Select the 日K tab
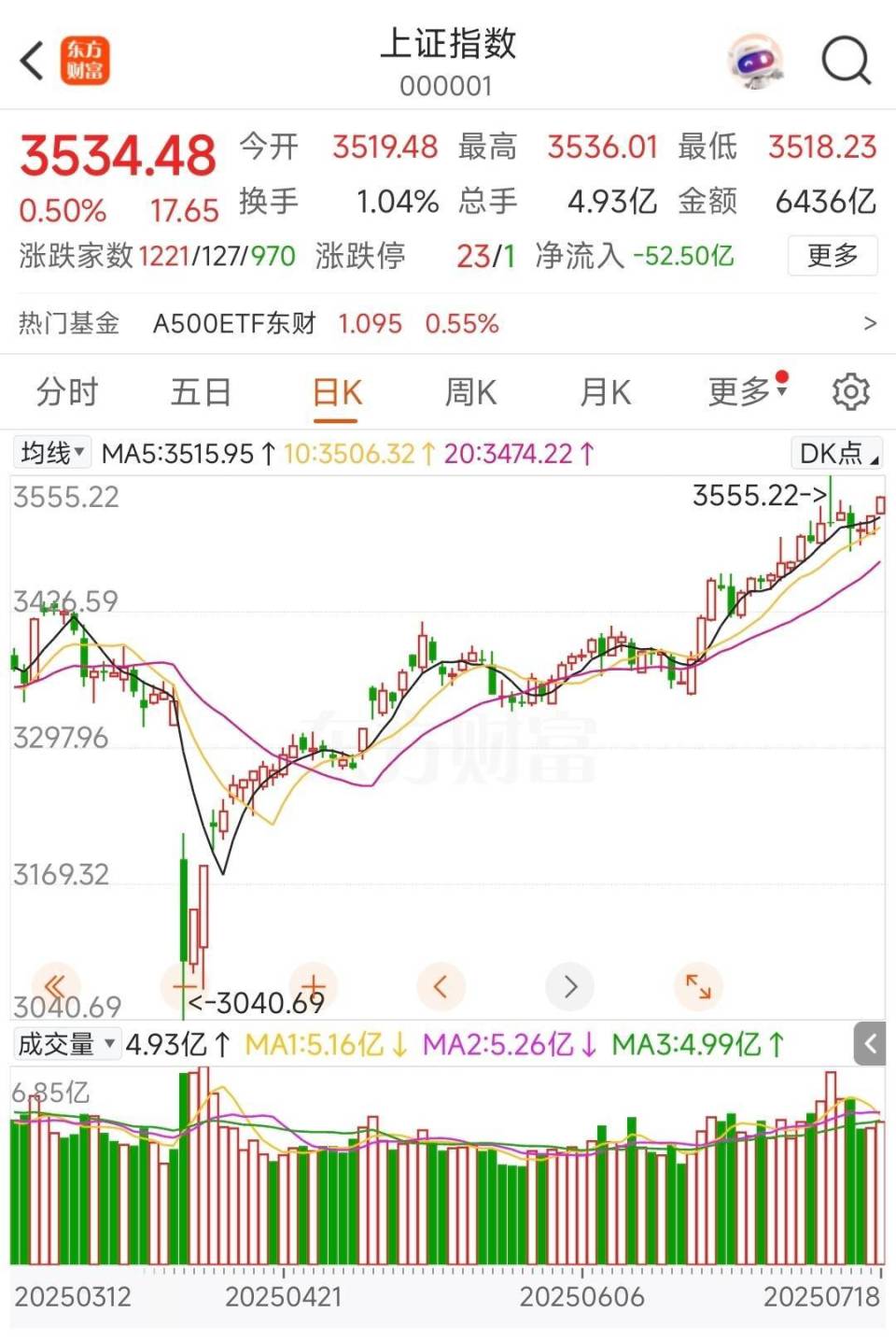 pyautogui.click(x=337, y=392)
